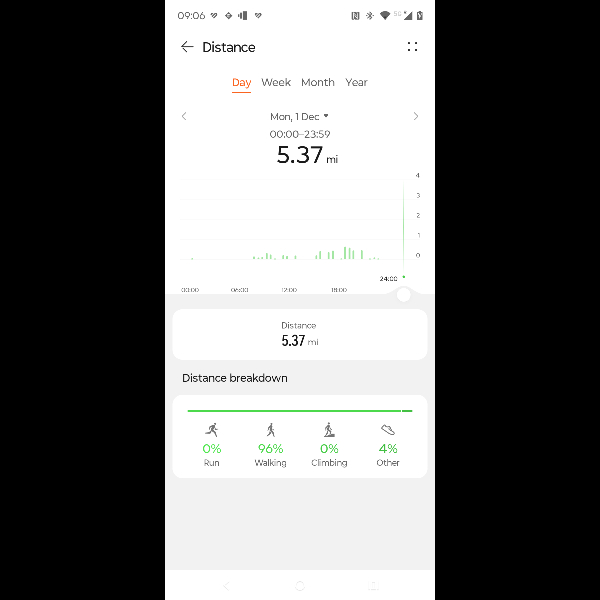Tap the system home button
This screenshot has height=600, width=600.
(300, 585)
